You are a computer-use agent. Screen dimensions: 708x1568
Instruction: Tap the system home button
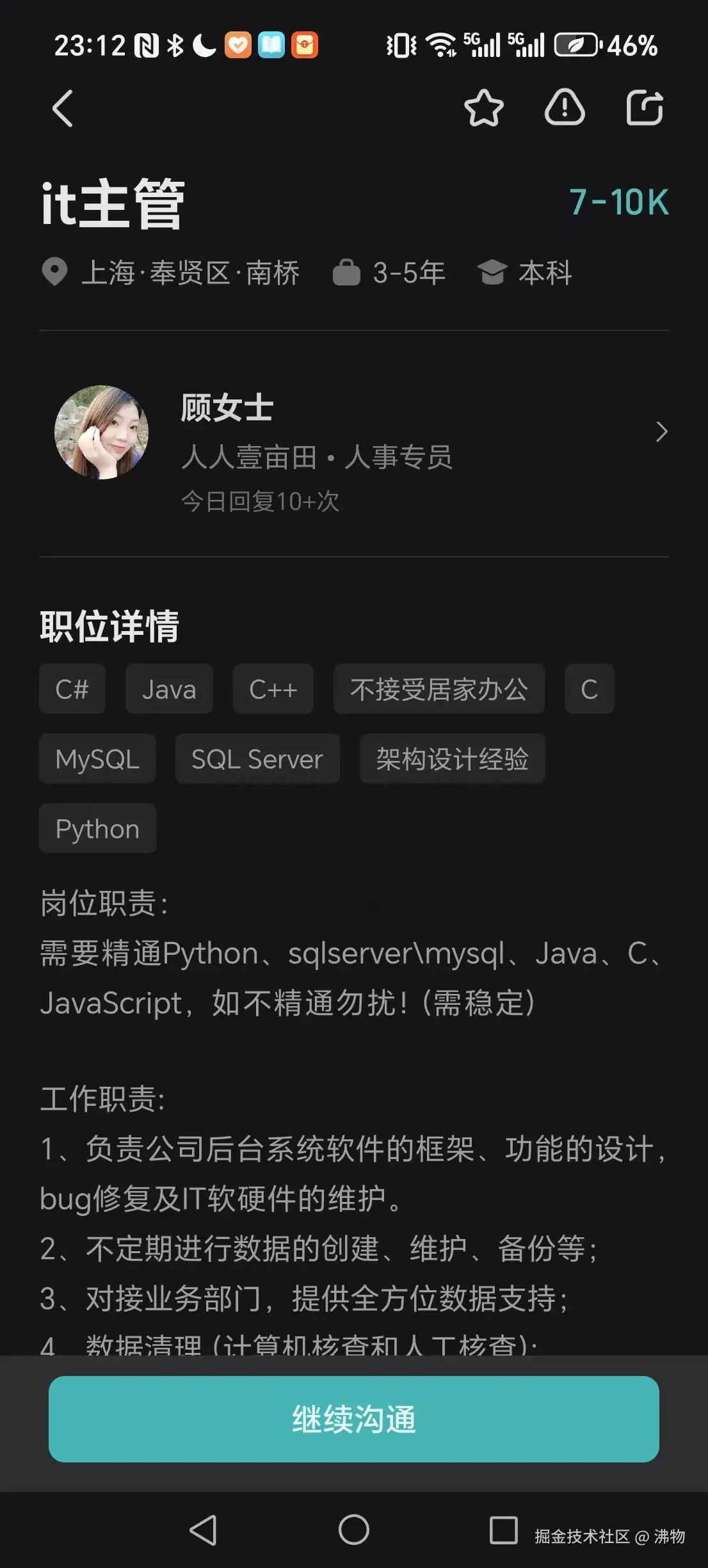(353, 1530)
